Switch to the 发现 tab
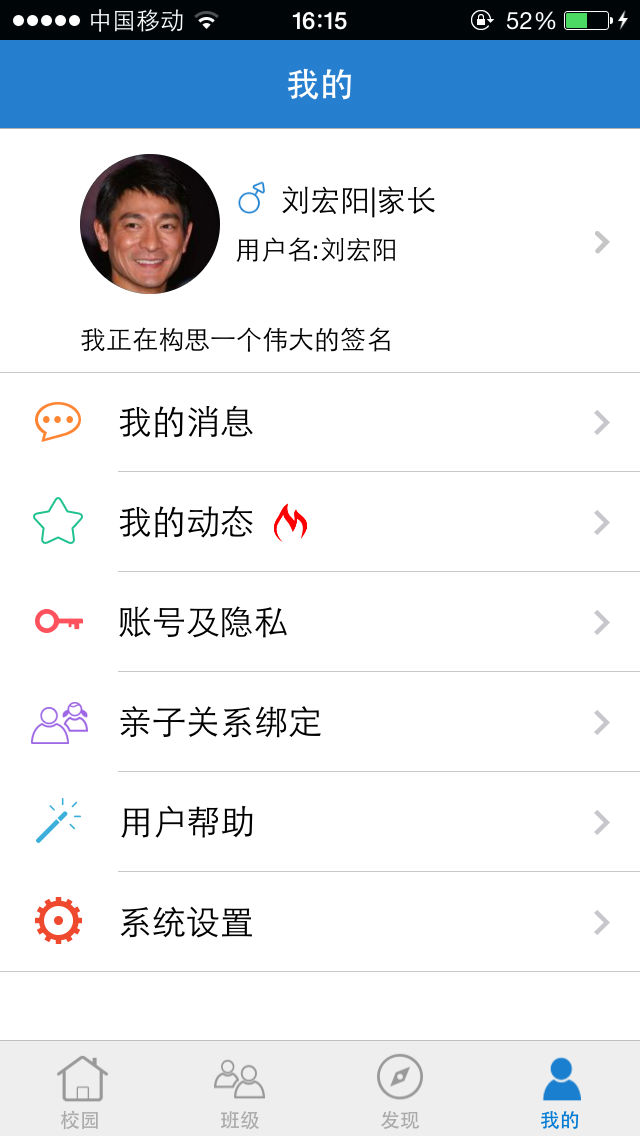 pyautogui.click(x=400, y=1090)
